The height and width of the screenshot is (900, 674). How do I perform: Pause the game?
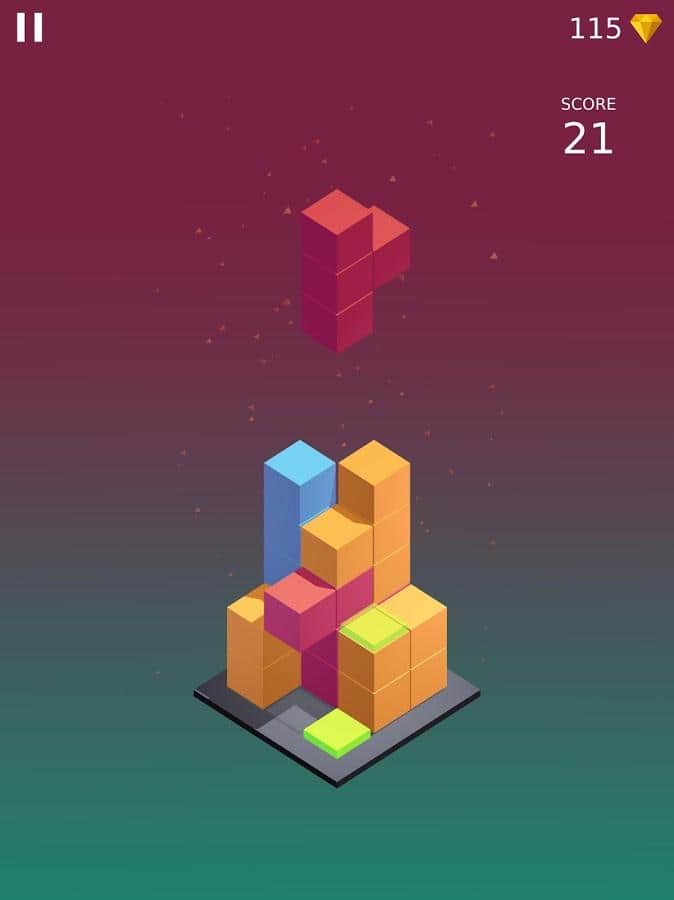30,28
